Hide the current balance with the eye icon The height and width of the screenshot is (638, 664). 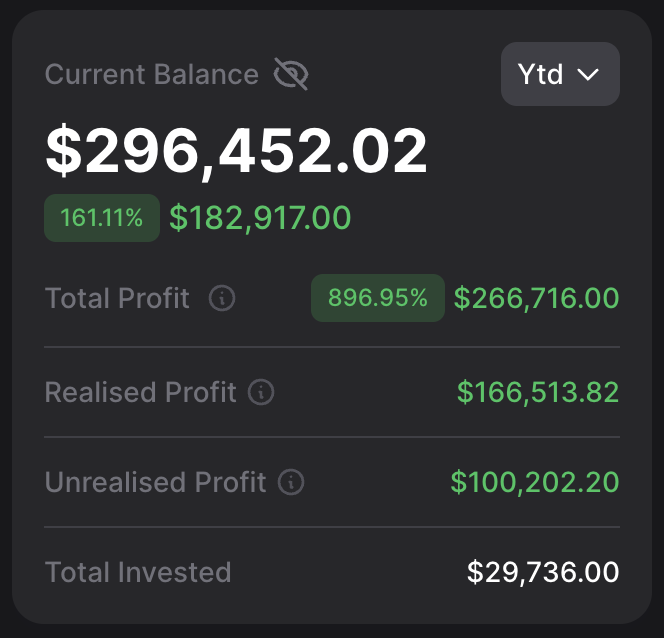(x=291, y=74)
